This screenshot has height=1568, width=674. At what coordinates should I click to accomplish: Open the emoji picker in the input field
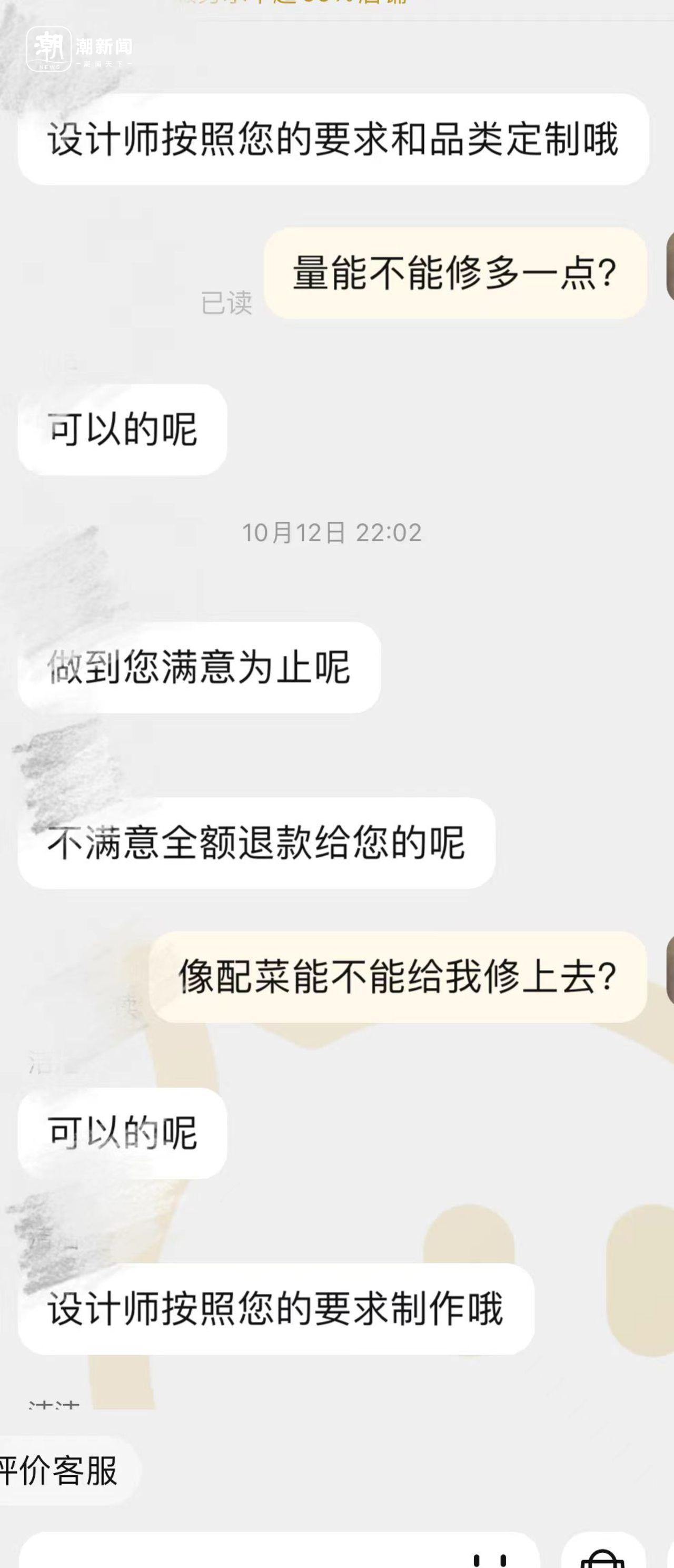point(490,1559)
